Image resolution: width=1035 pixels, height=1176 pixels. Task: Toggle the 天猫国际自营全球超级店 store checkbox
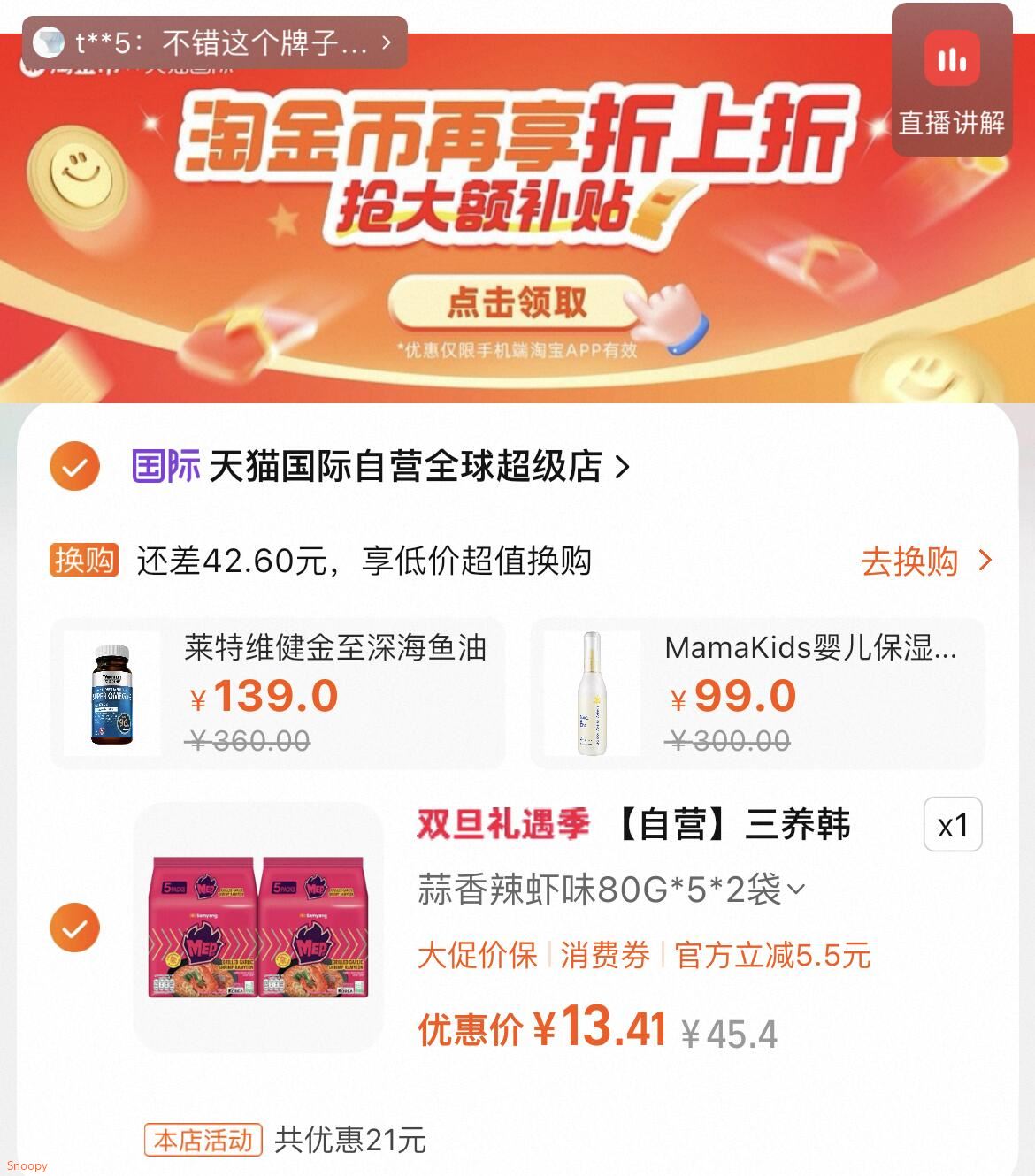click(74, 466)
